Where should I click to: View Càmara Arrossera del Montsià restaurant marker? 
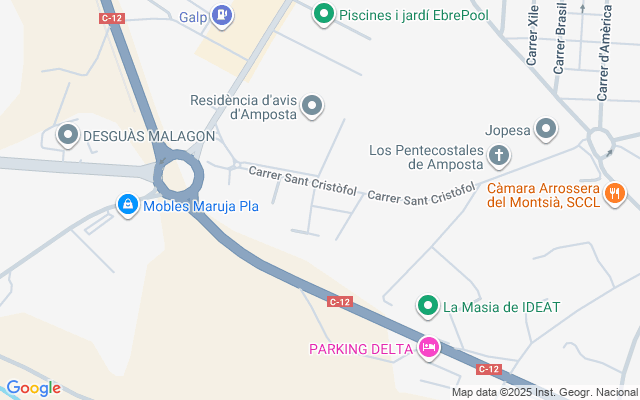(x=616, y=193)
